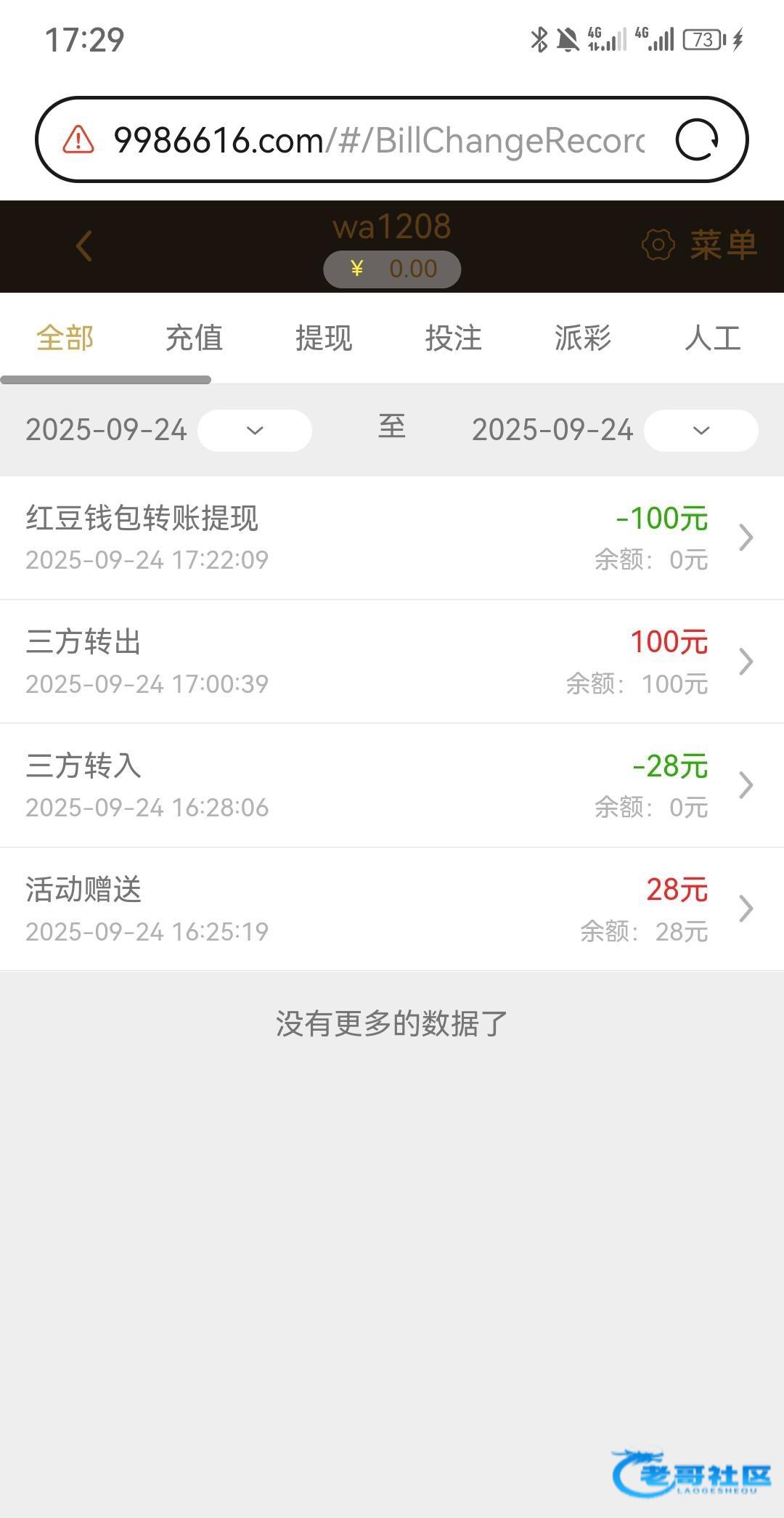Switch to the 充值 tab
The image size is (784, 1518).
click(x=194, y=338)
